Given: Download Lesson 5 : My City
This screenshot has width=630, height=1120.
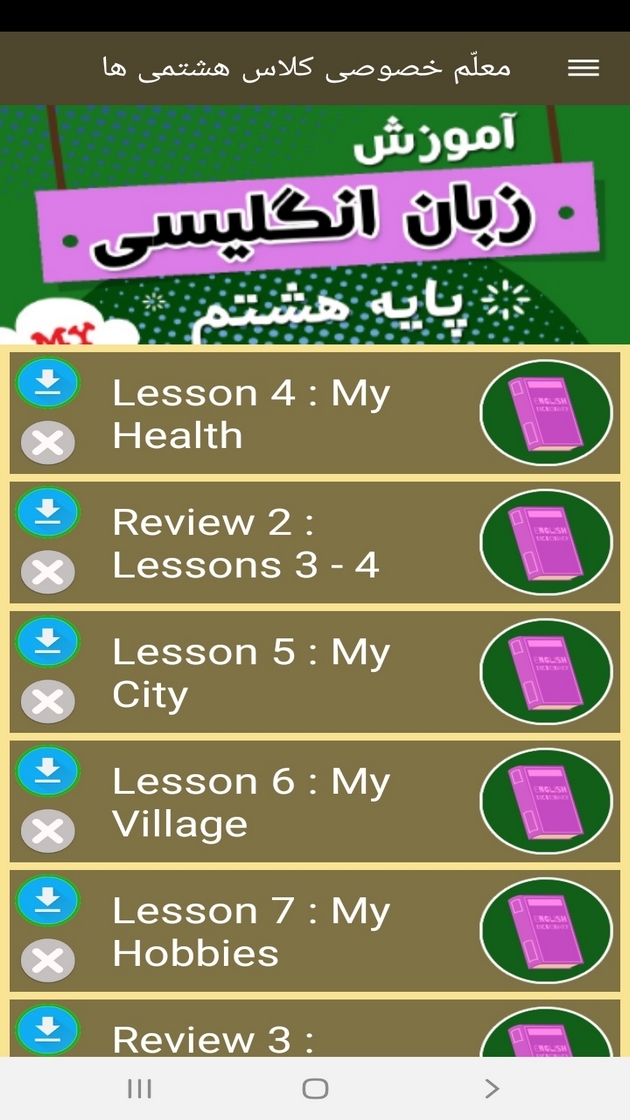Looking at the screenshot, I should [47, 643].
